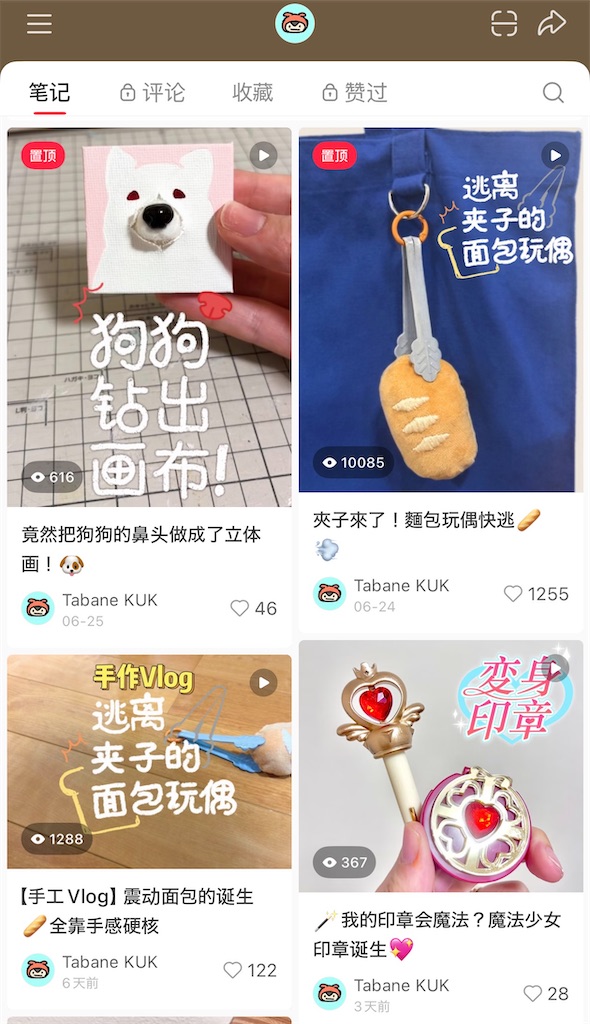This screenshot has width=590, height=1024.
Task: Tap the profile avatar in header
Action: pos(295,24)
